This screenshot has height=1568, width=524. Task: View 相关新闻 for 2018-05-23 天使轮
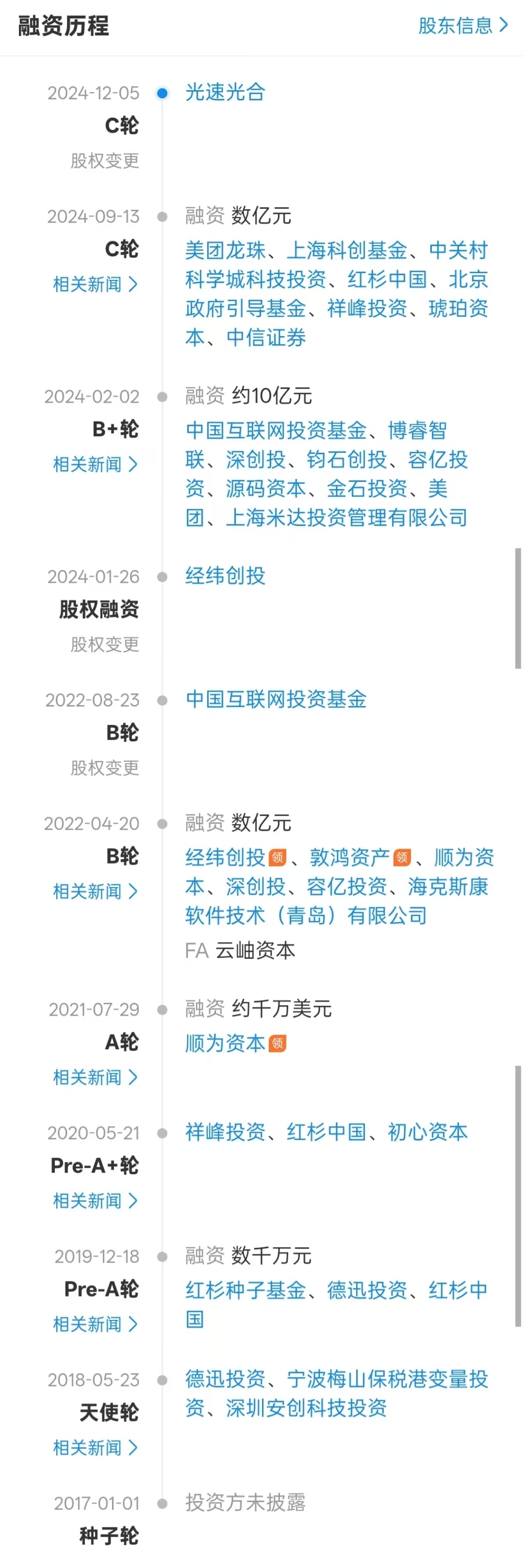point(96,1448)
